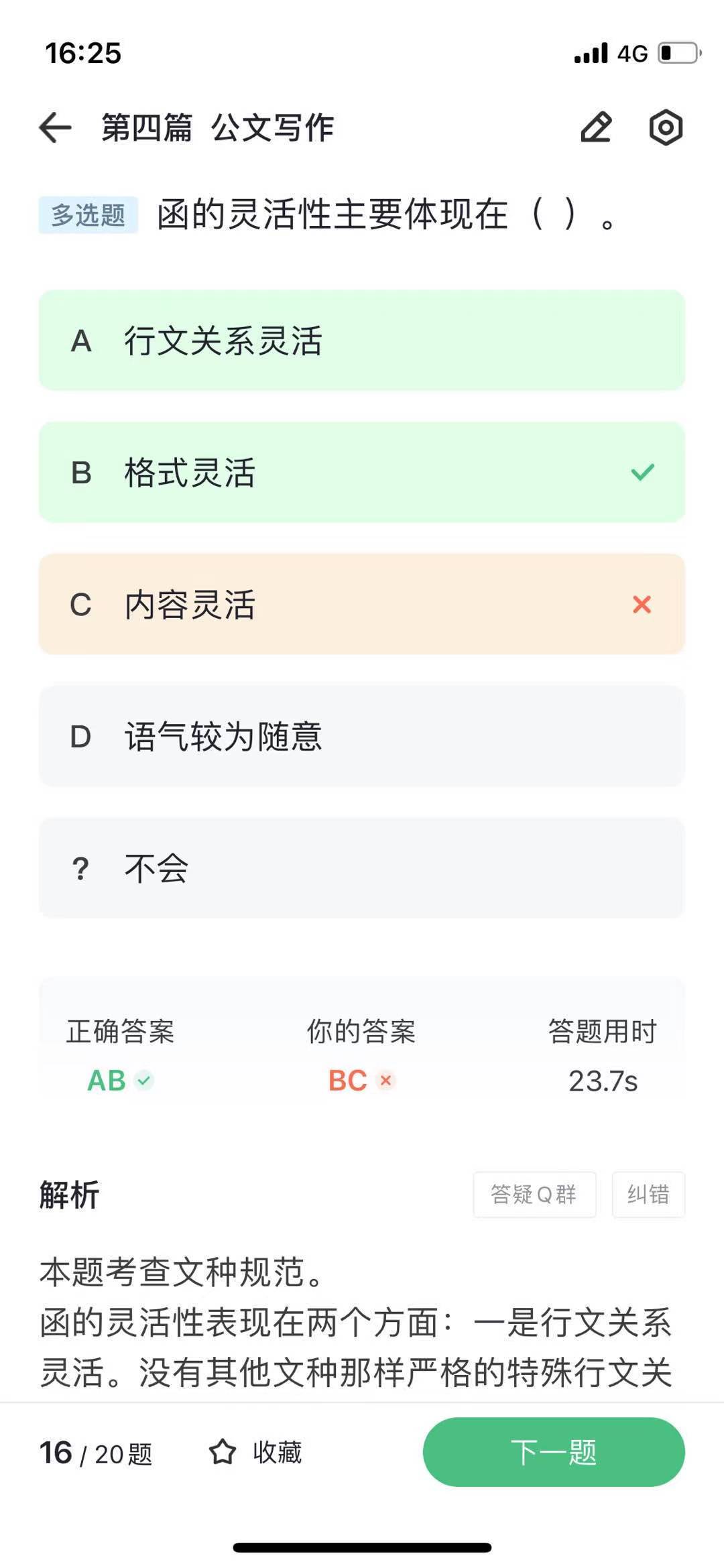724x1568 pixels.
Task: Select the 不会 option
Action: (x=362, y=869)
